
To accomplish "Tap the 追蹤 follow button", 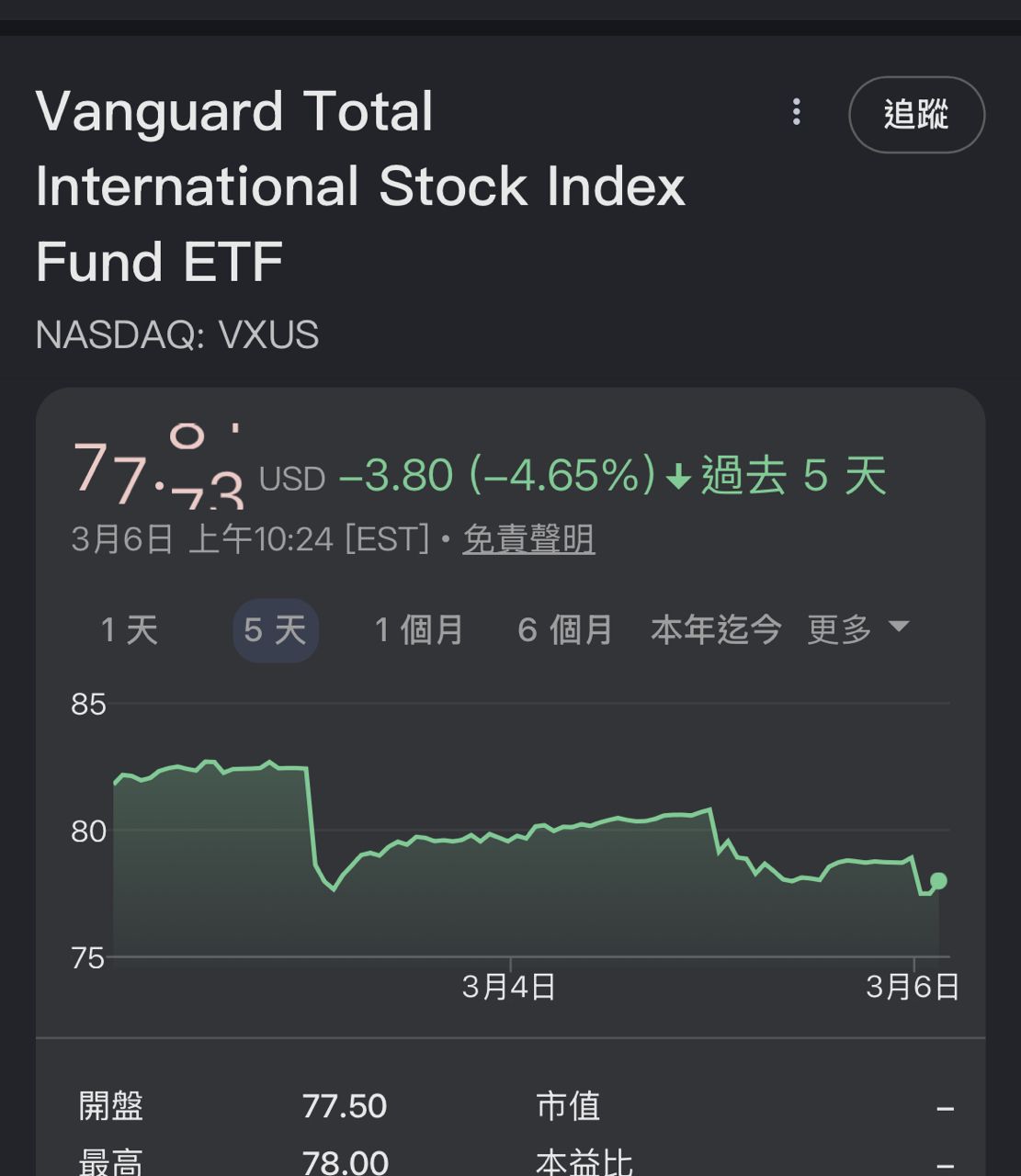I will 916,115.
